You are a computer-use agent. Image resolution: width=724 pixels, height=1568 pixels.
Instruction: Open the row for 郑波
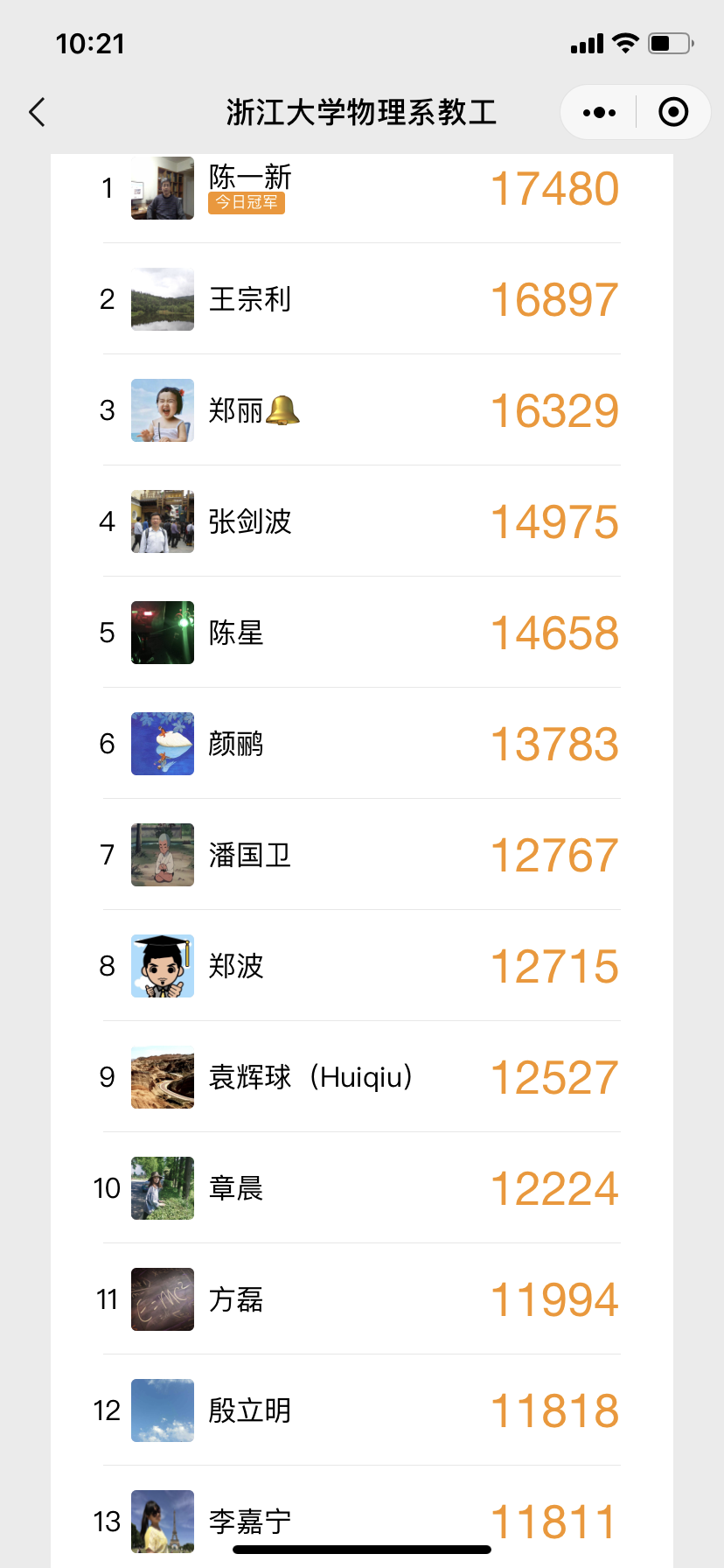(361, 966)
